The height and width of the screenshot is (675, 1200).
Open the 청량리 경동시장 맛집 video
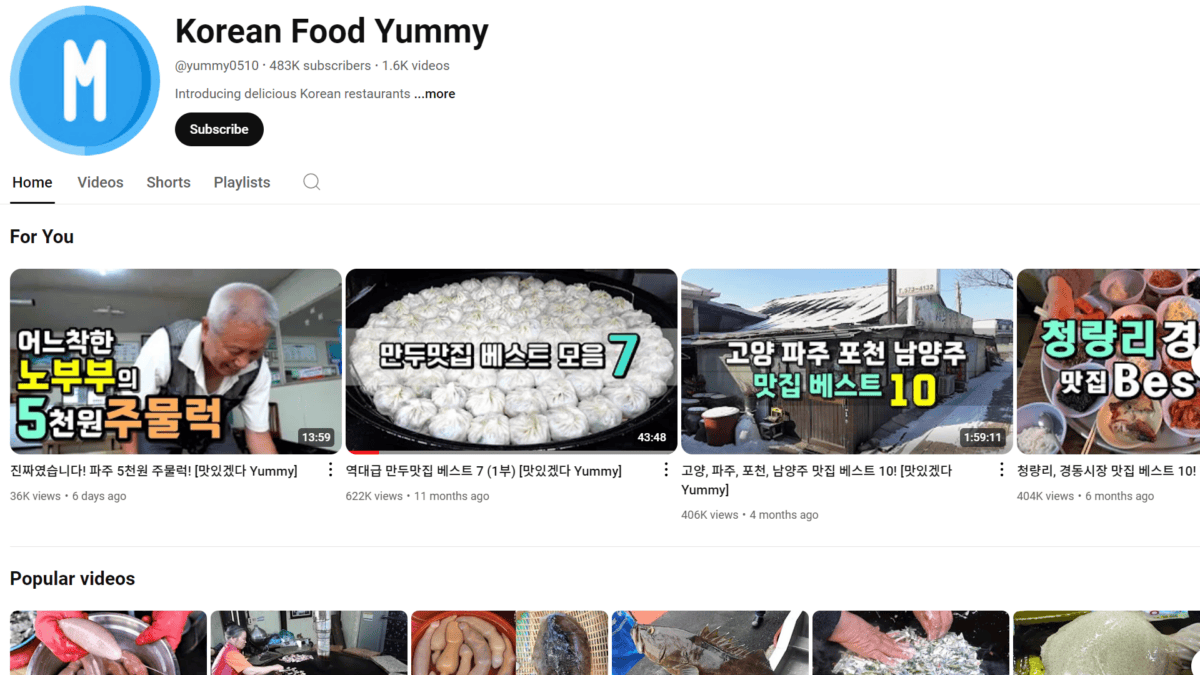(x=1108, y=361)
